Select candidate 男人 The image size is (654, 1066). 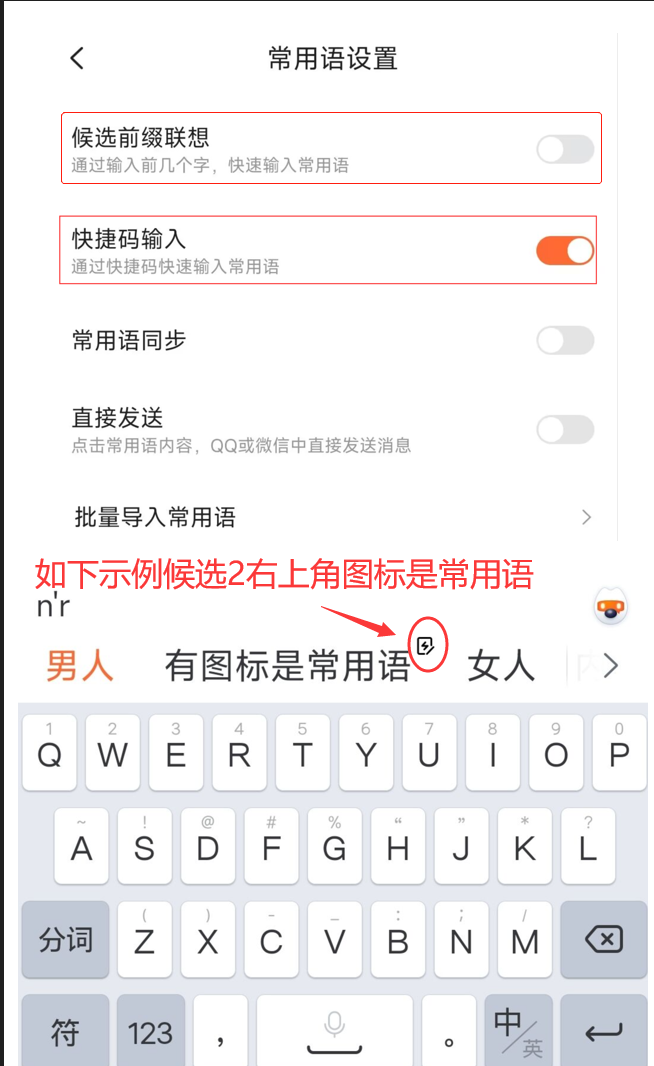(80, 666)
